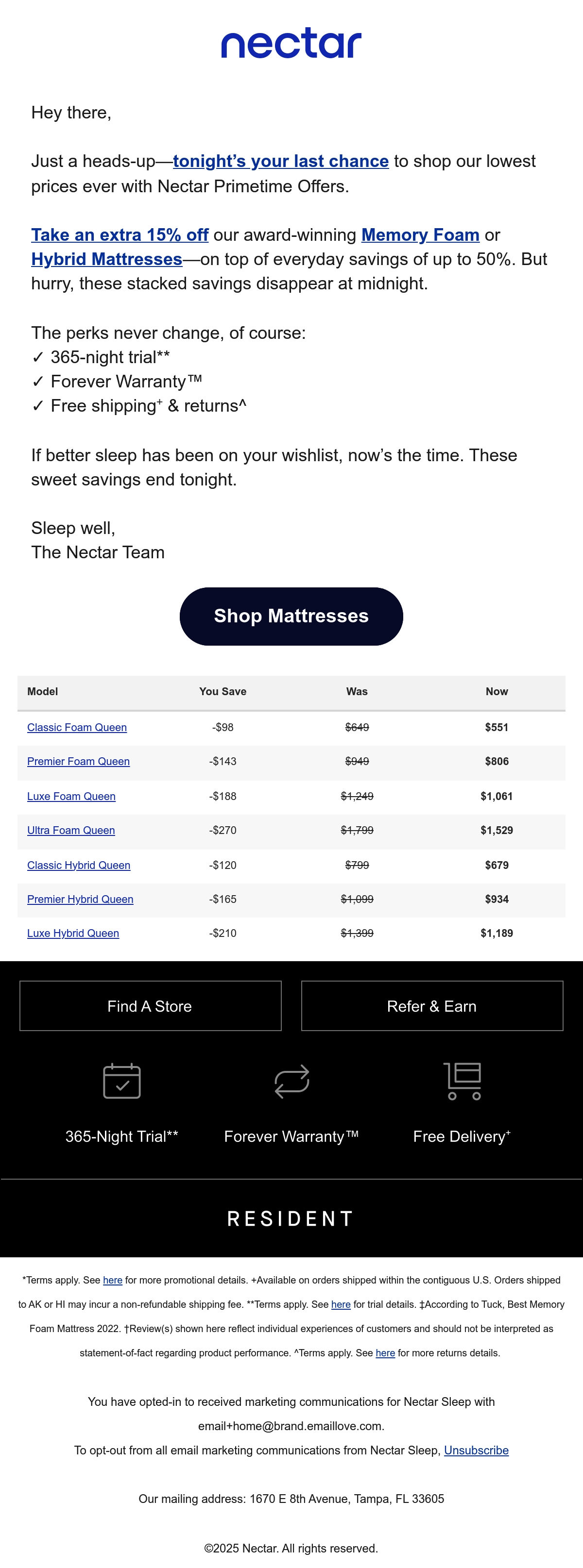Screen dimensions: 583x1568
Task: Open the Memory Foam link
Action: 420,235
